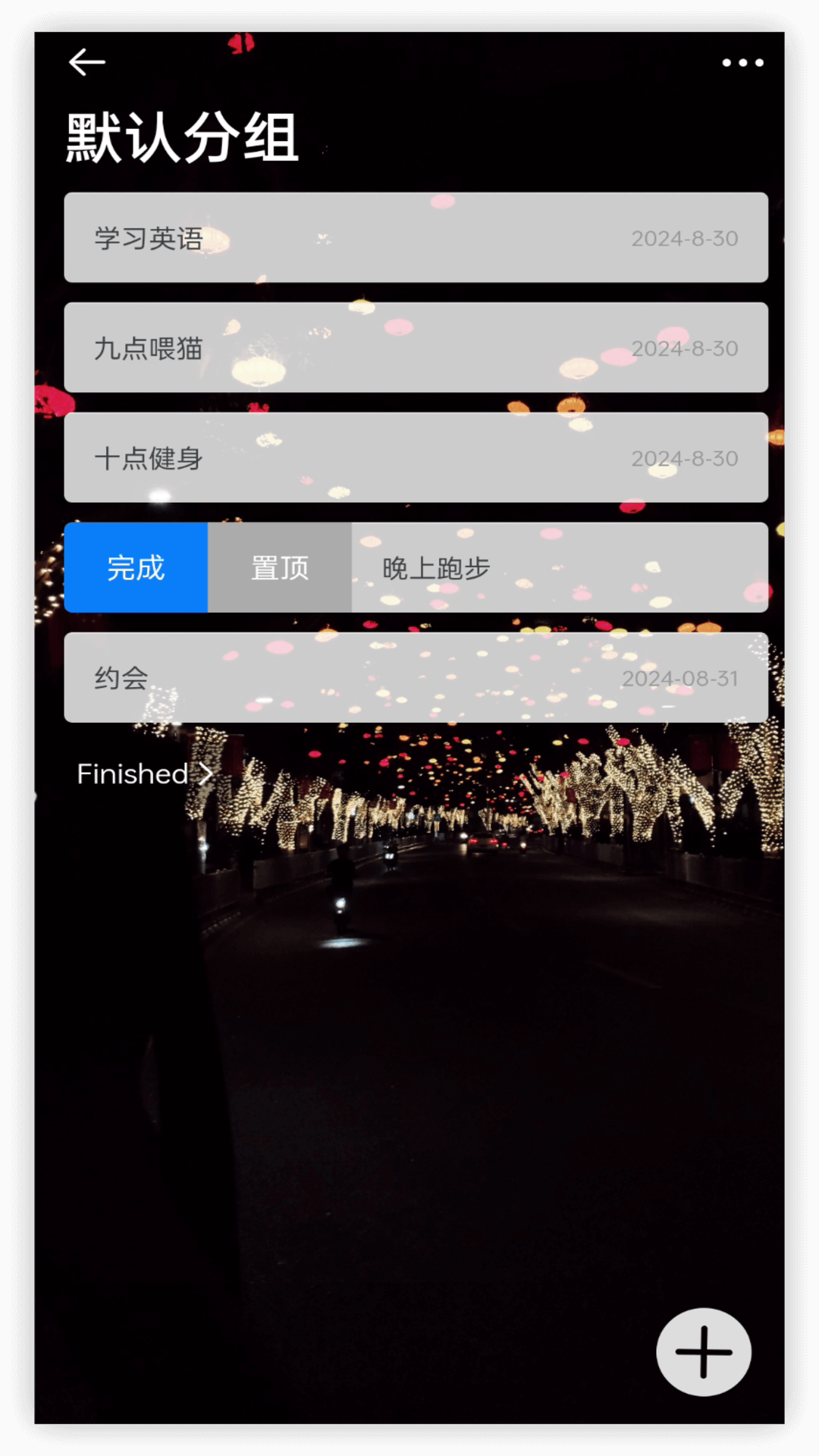This screenshot has height=1456, width=819.
Task: Open the 约会 task
Action: (416, 677)
